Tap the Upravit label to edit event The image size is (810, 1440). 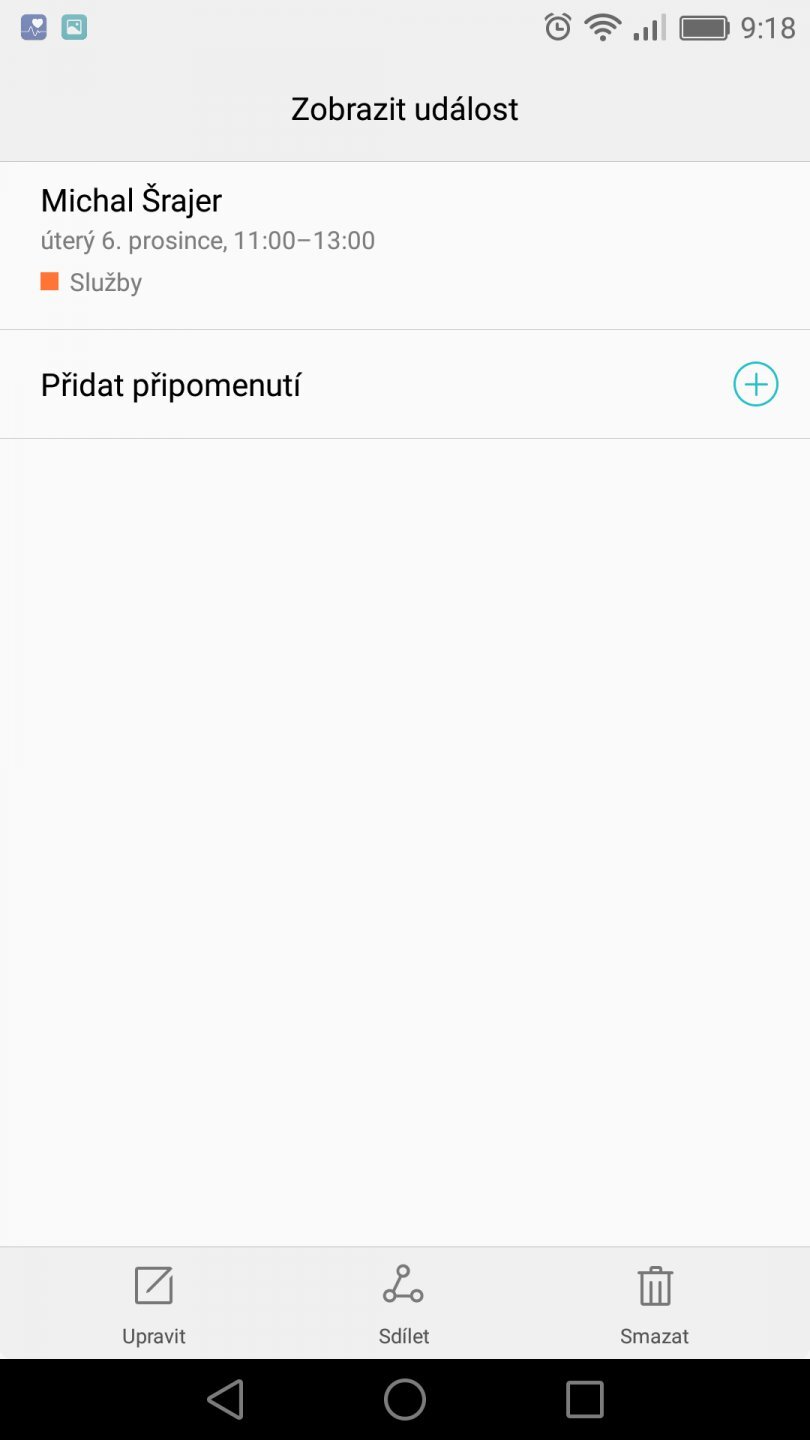pos(153,1335)
